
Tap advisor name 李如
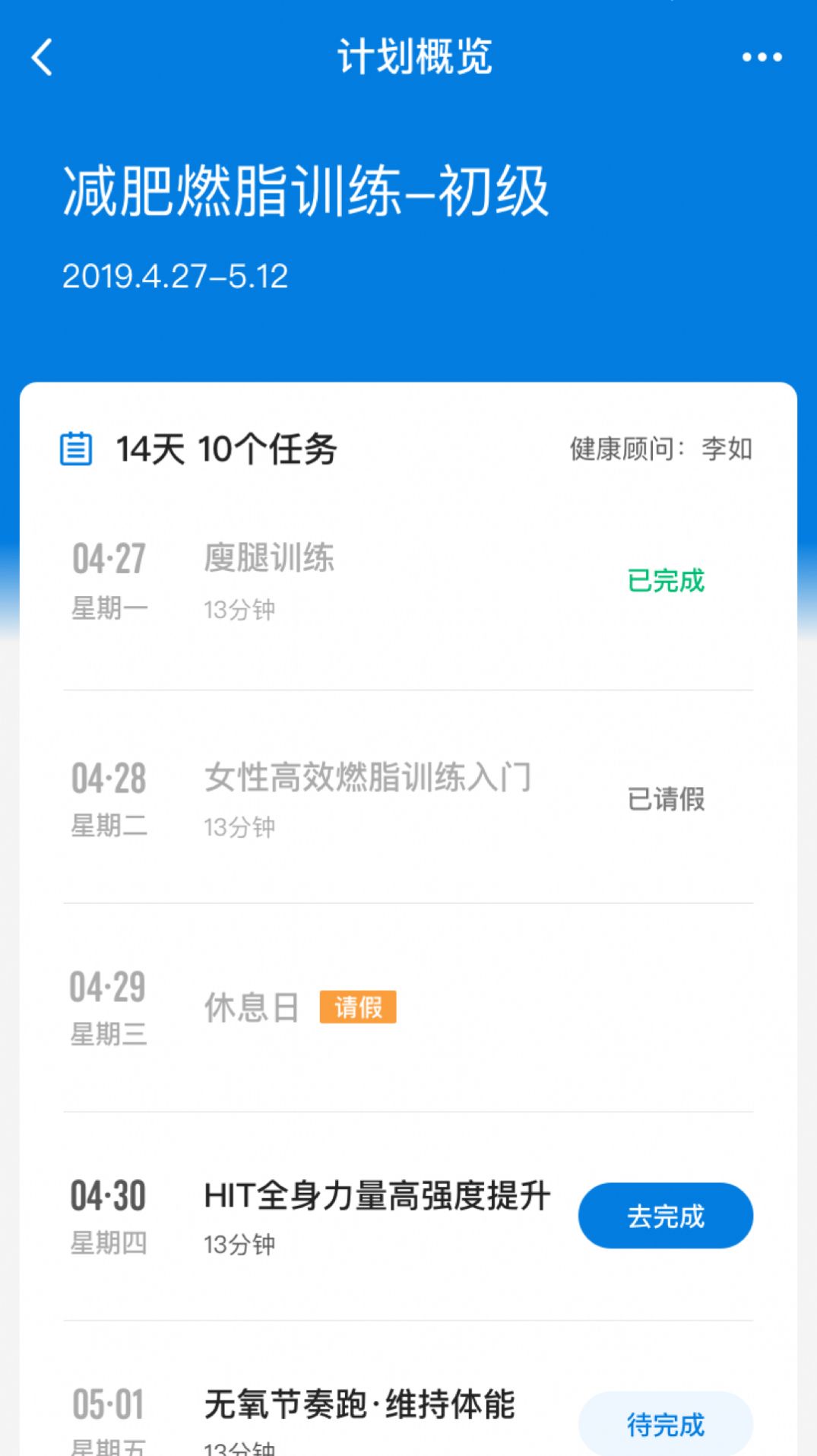pos(727,449)
